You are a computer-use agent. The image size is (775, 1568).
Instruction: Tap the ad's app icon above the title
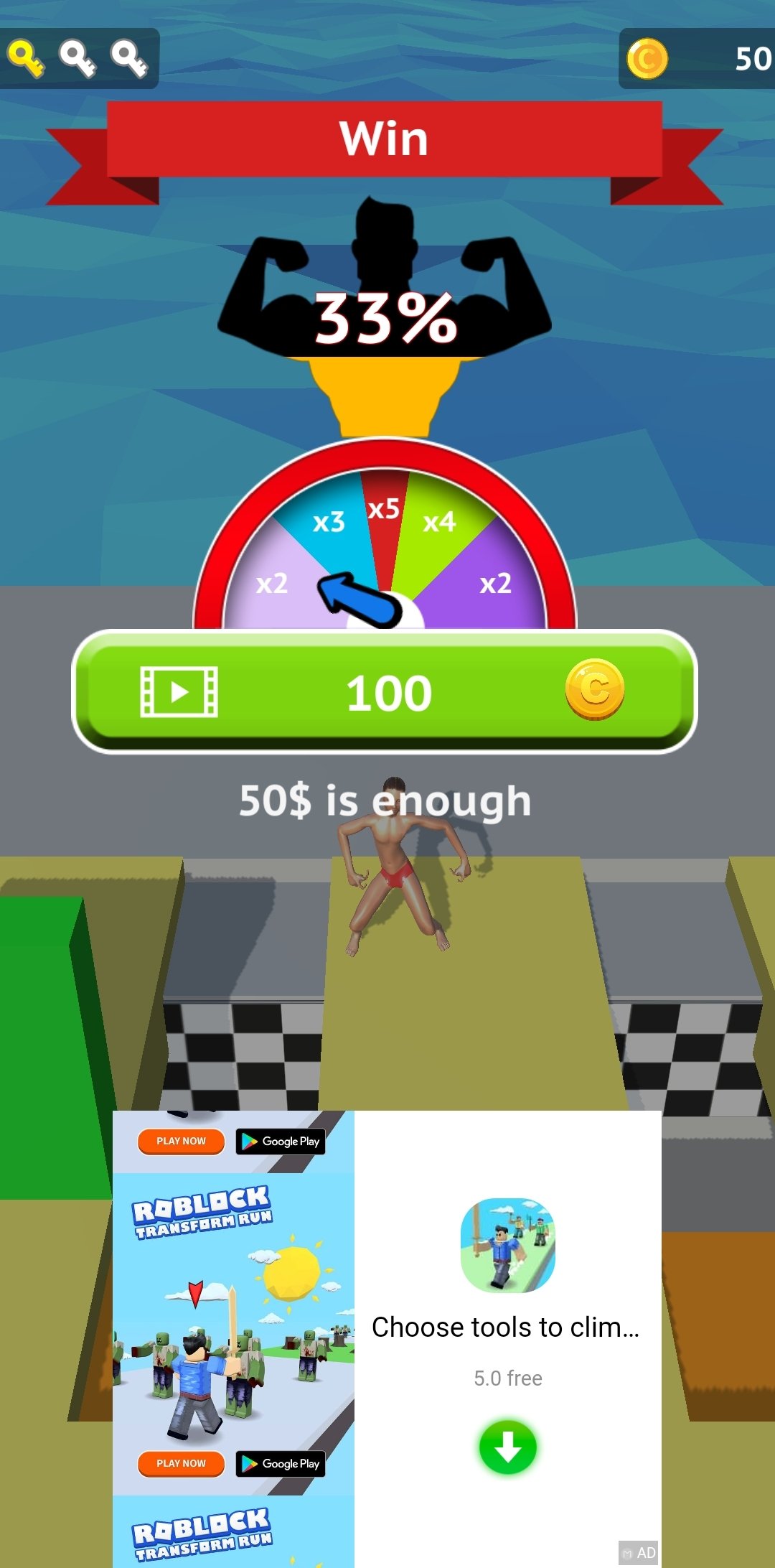click(507, 1245)
